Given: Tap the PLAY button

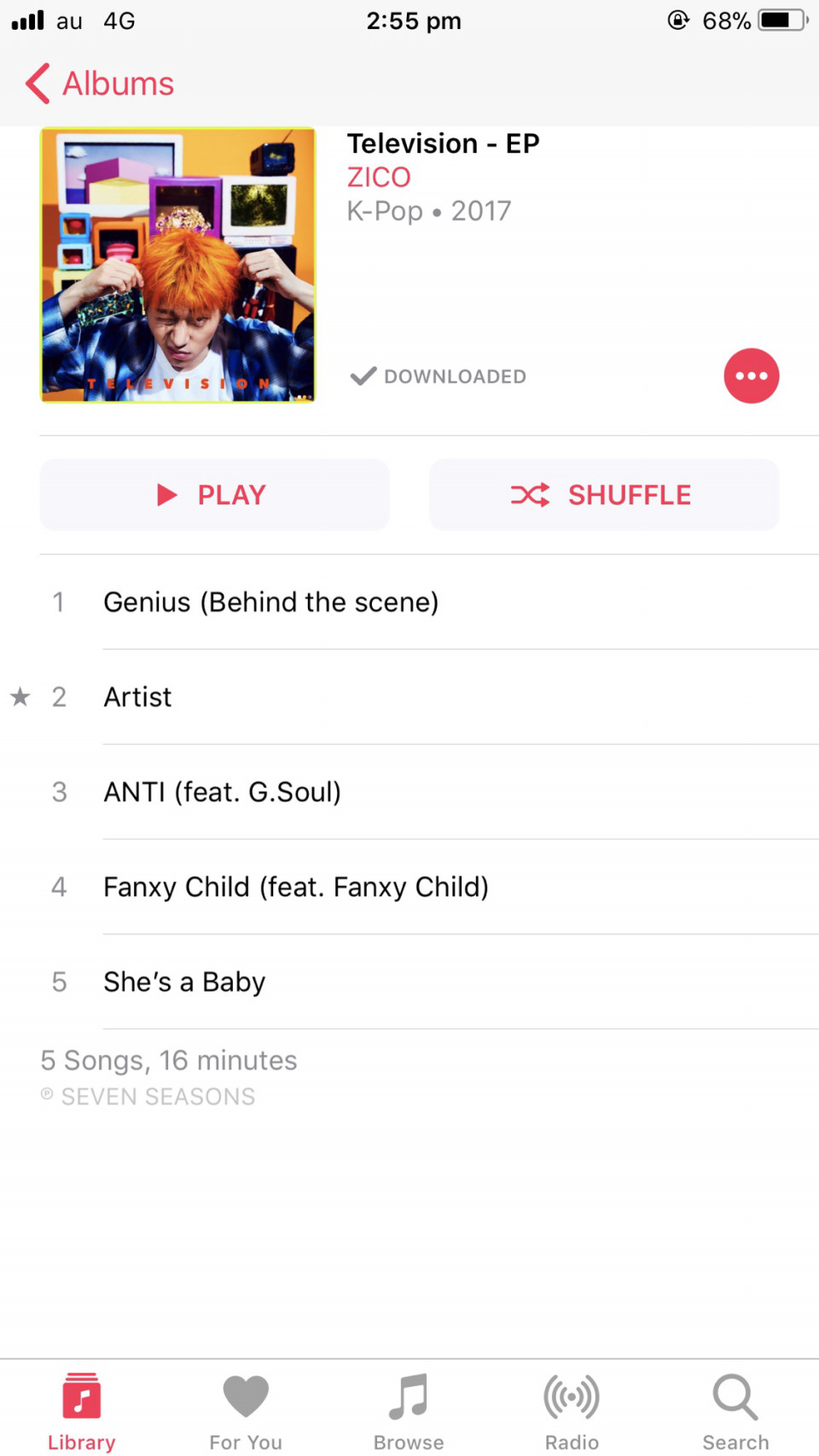Looking at the screenshot, I should (214, 495).
